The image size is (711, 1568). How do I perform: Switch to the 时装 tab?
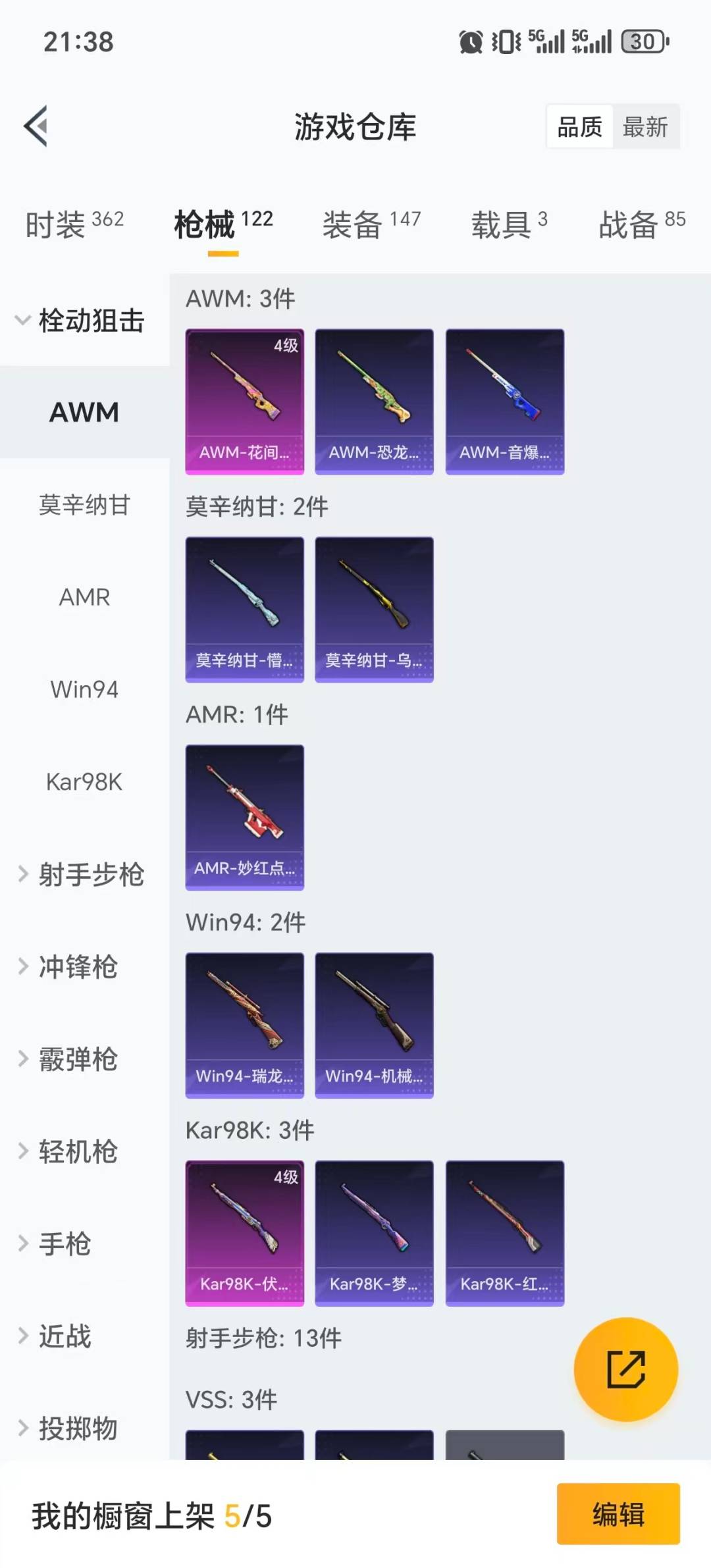tap(74, 224)
